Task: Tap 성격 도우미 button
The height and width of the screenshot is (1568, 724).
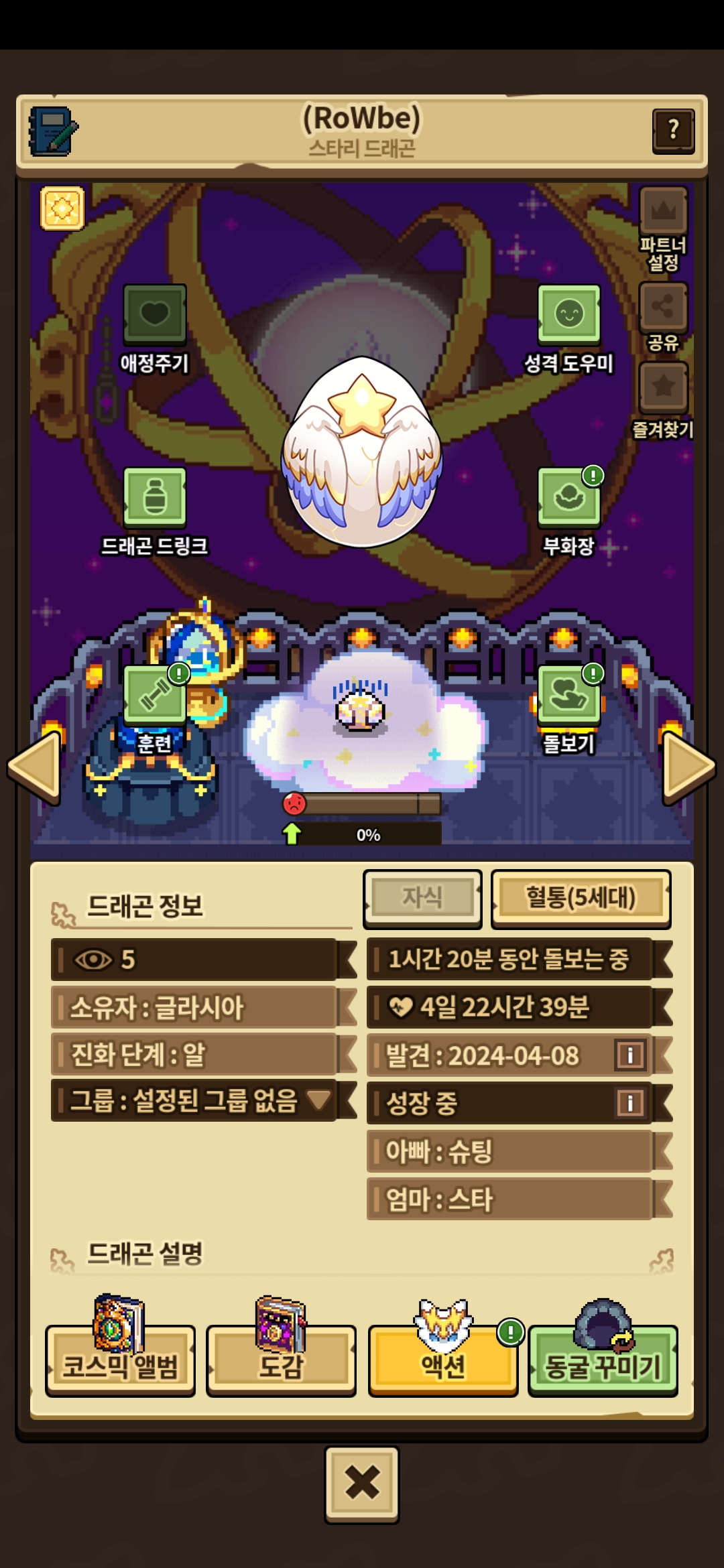Action: 568,315
